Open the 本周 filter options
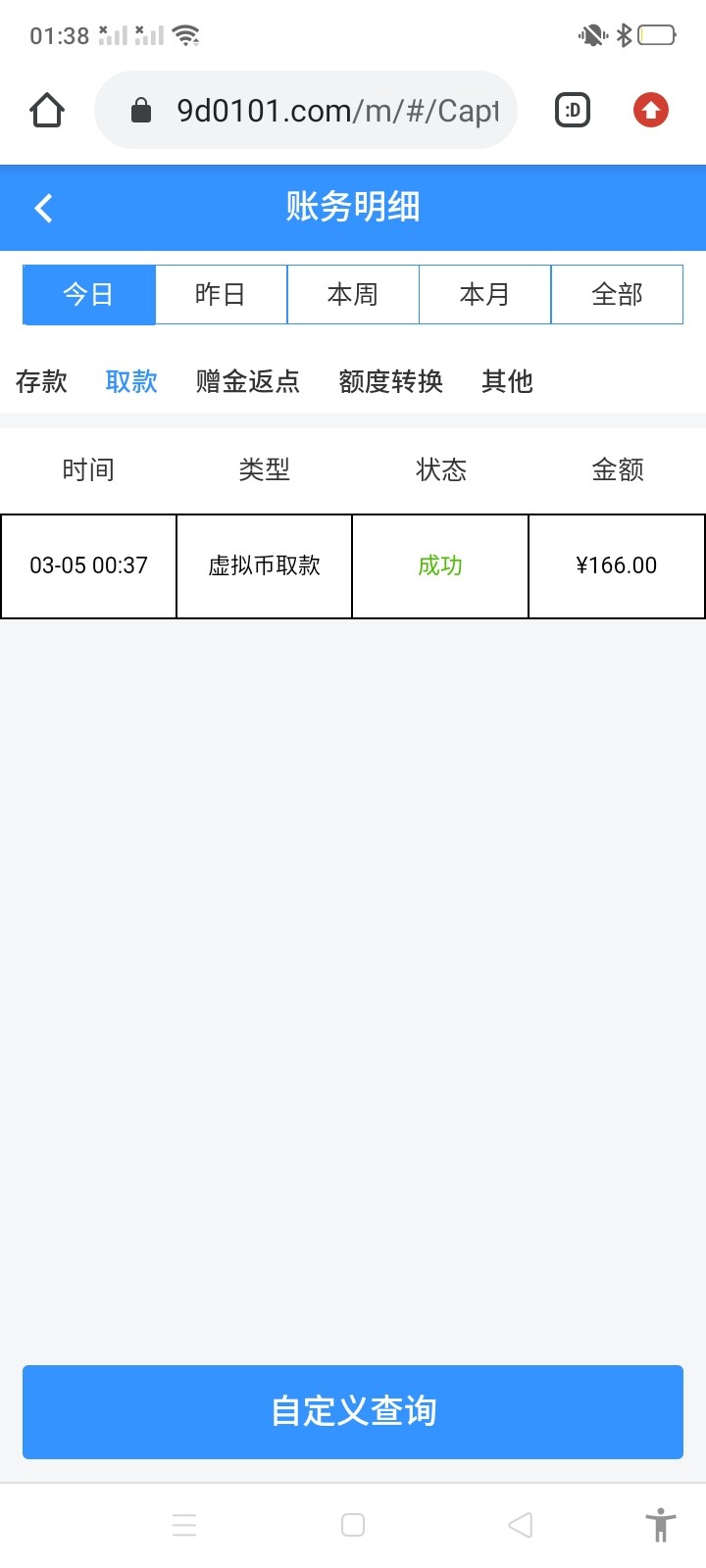 tap(352, 294)
